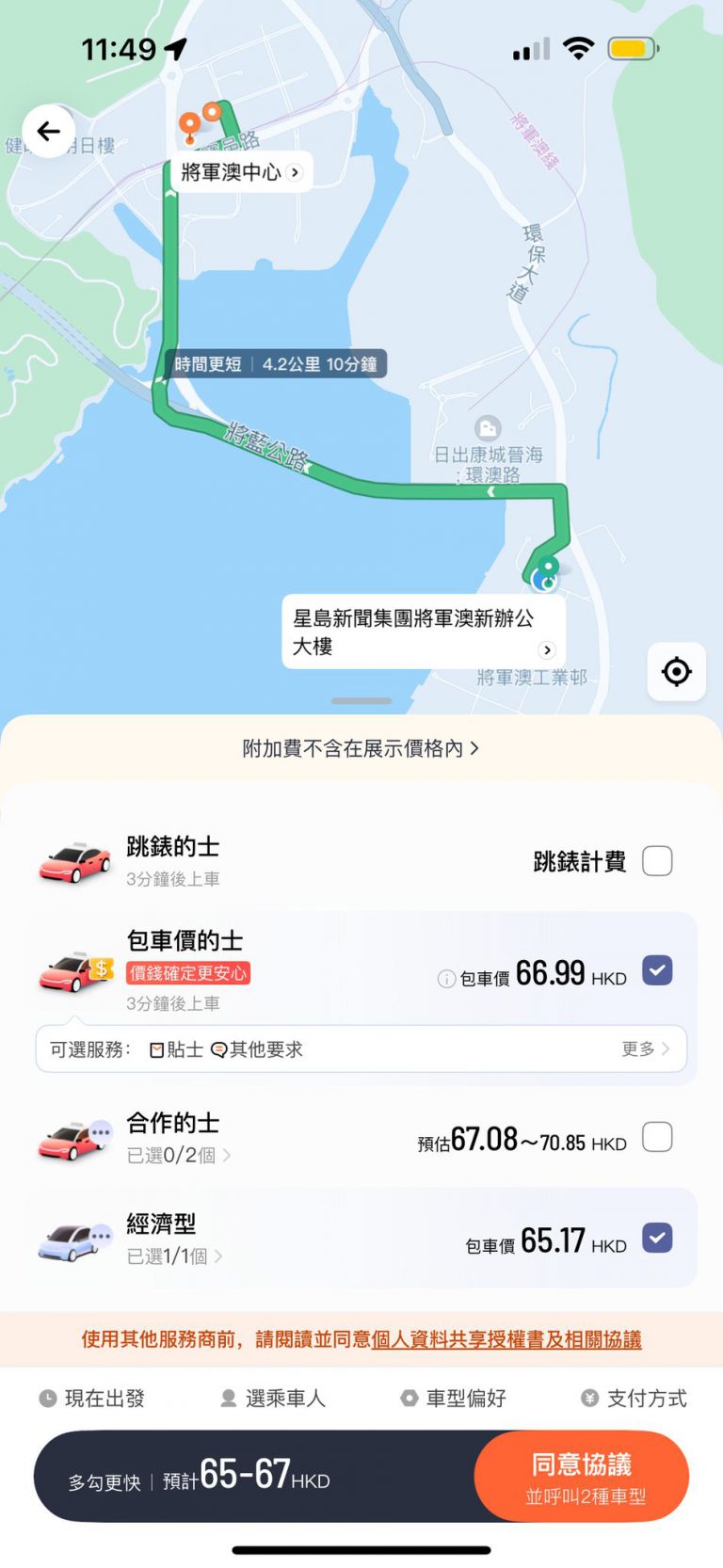Open 其他要求 optional service
The width and height of the screenshot is (723, 1568).
pos(257,1049)
